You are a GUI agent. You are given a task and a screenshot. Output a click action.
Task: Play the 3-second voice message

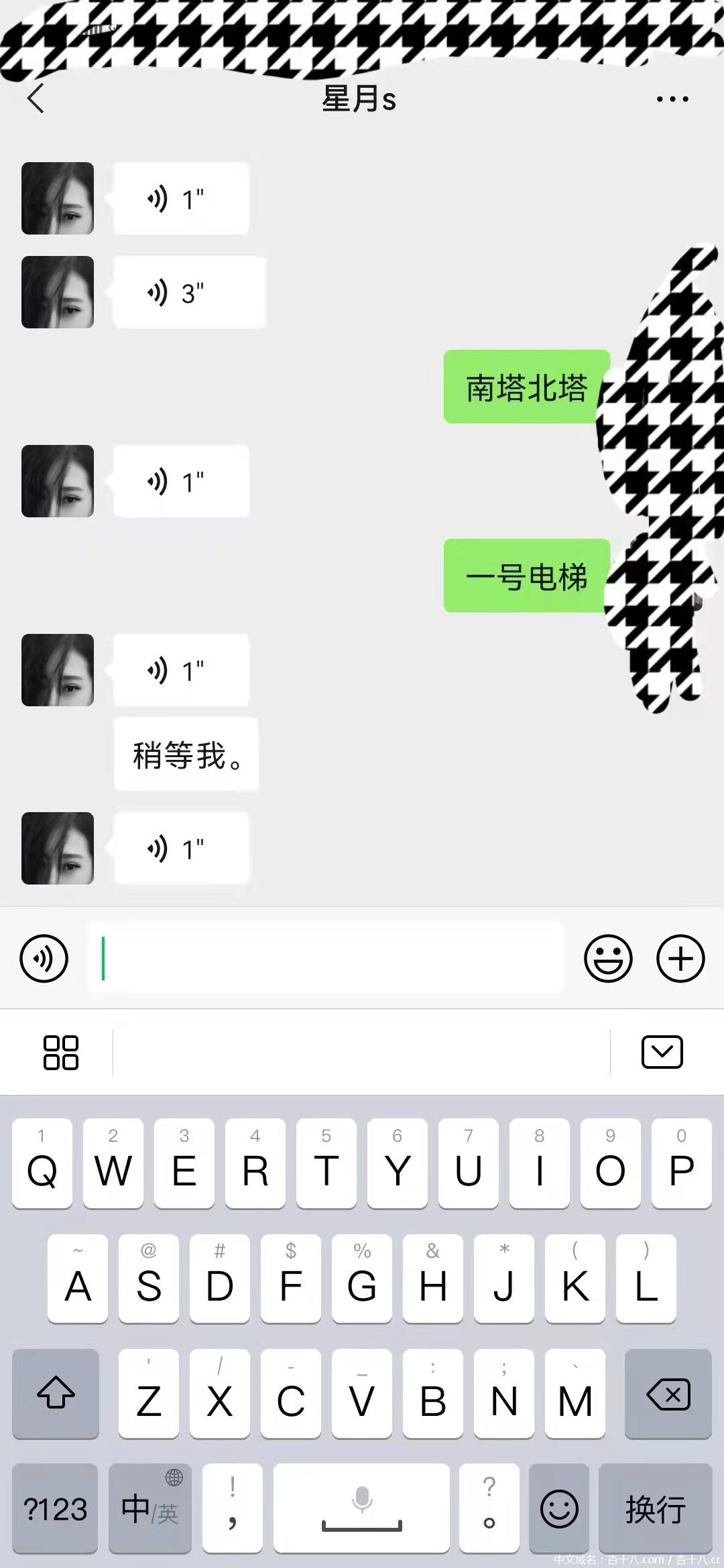[189, 293]
